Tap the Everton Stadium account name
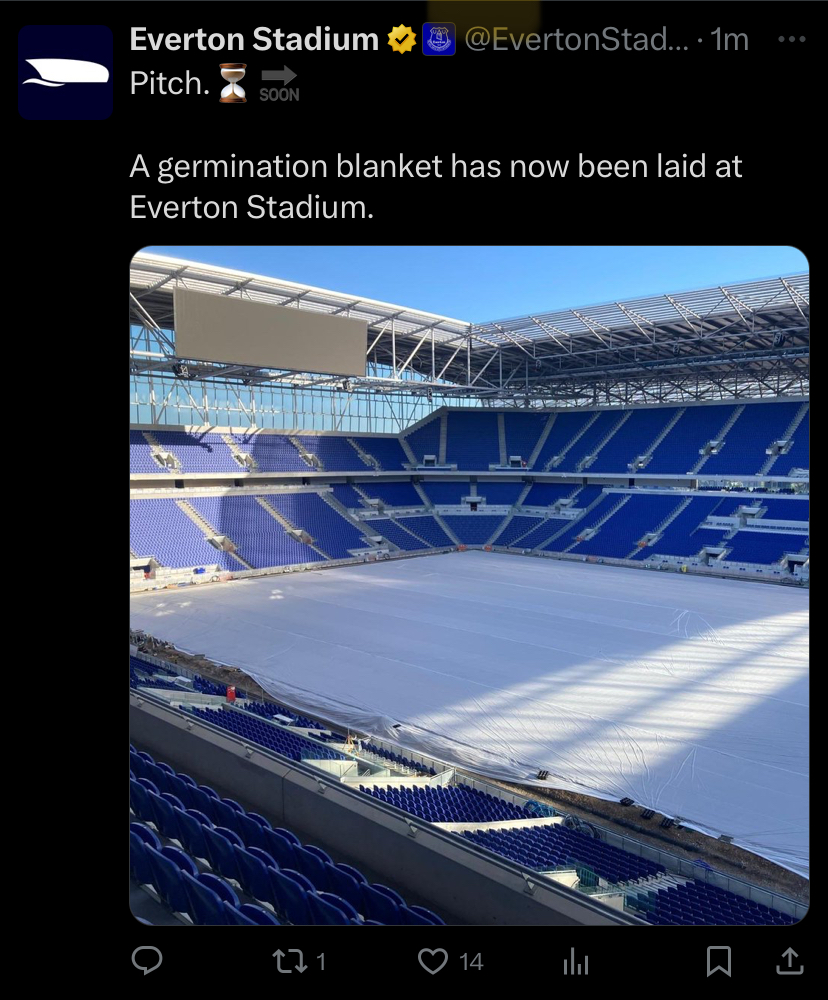 pyautogui.click(x=254, y=39)
